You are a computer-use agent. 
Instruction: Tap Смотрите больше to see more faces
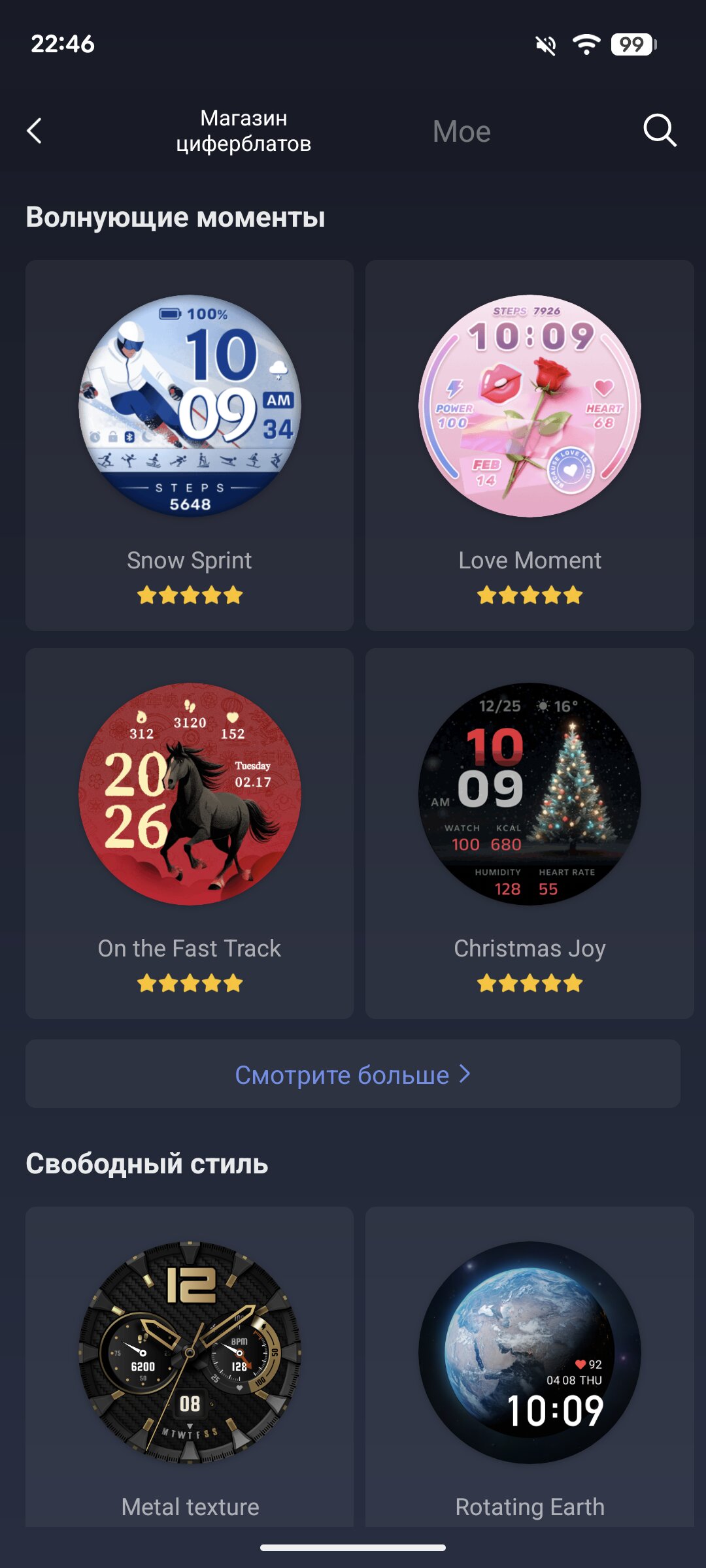[353, 1075]
